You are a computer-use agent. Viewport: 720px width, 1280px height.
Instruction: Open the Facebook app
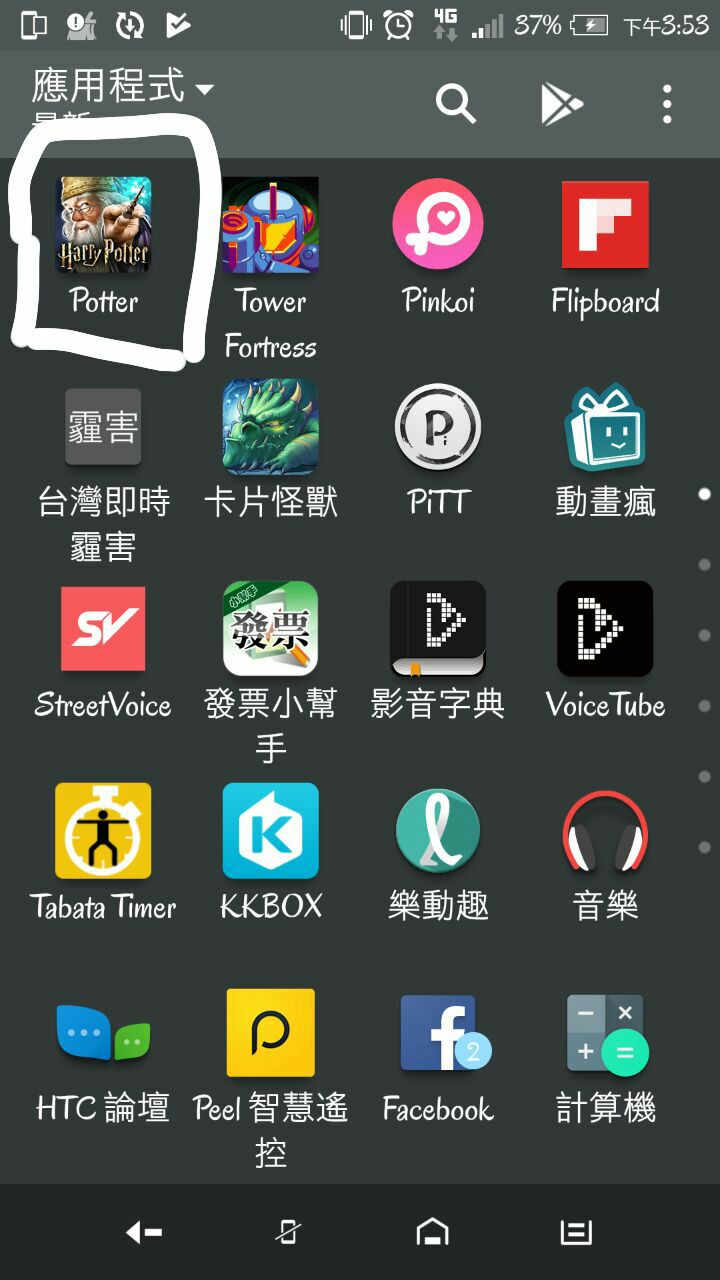point(438,1033)
